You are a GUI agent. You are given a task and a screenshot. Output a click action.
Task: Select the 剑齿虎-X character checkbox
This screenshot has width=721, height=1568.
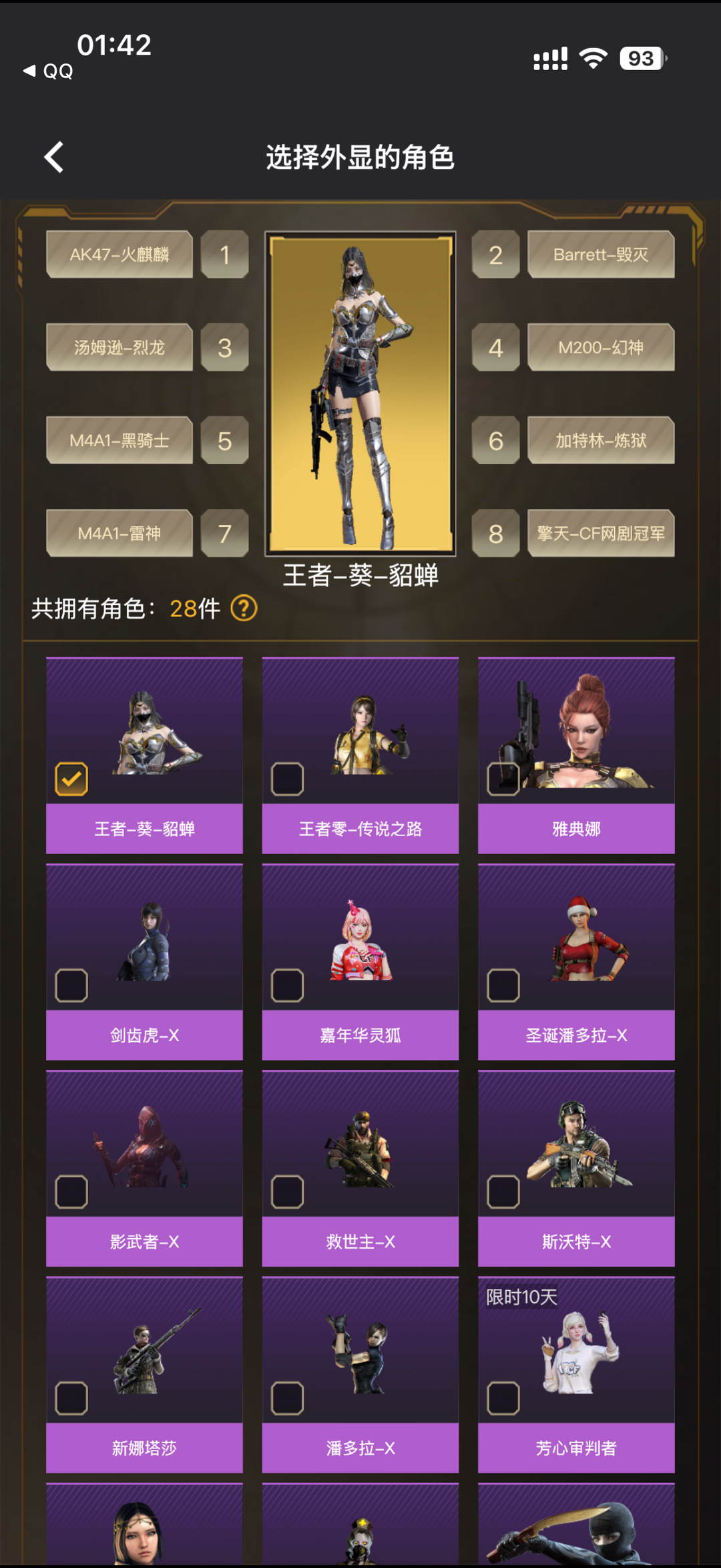[71, 985]
